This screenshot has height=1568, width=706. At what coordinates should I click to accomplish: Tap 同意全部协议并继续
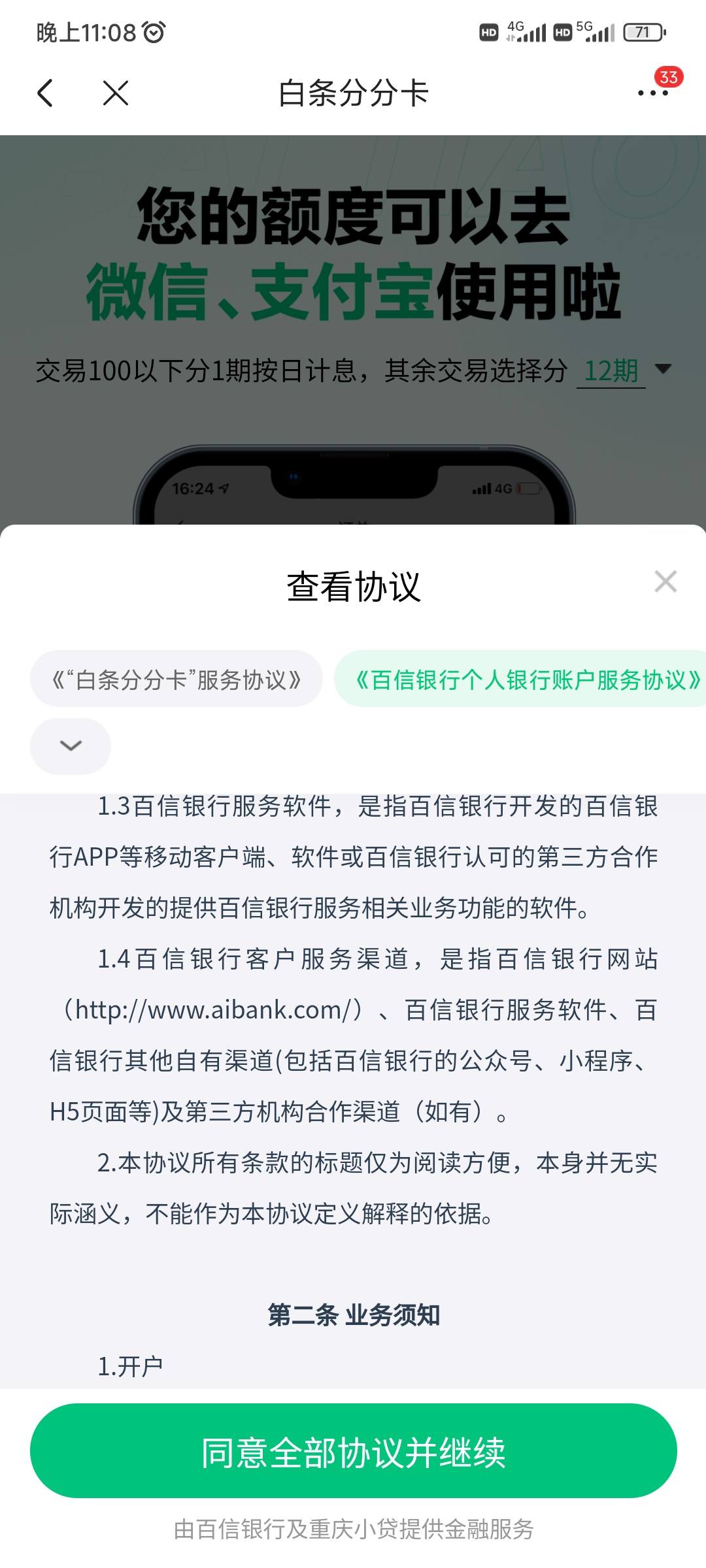[353, 1452]
